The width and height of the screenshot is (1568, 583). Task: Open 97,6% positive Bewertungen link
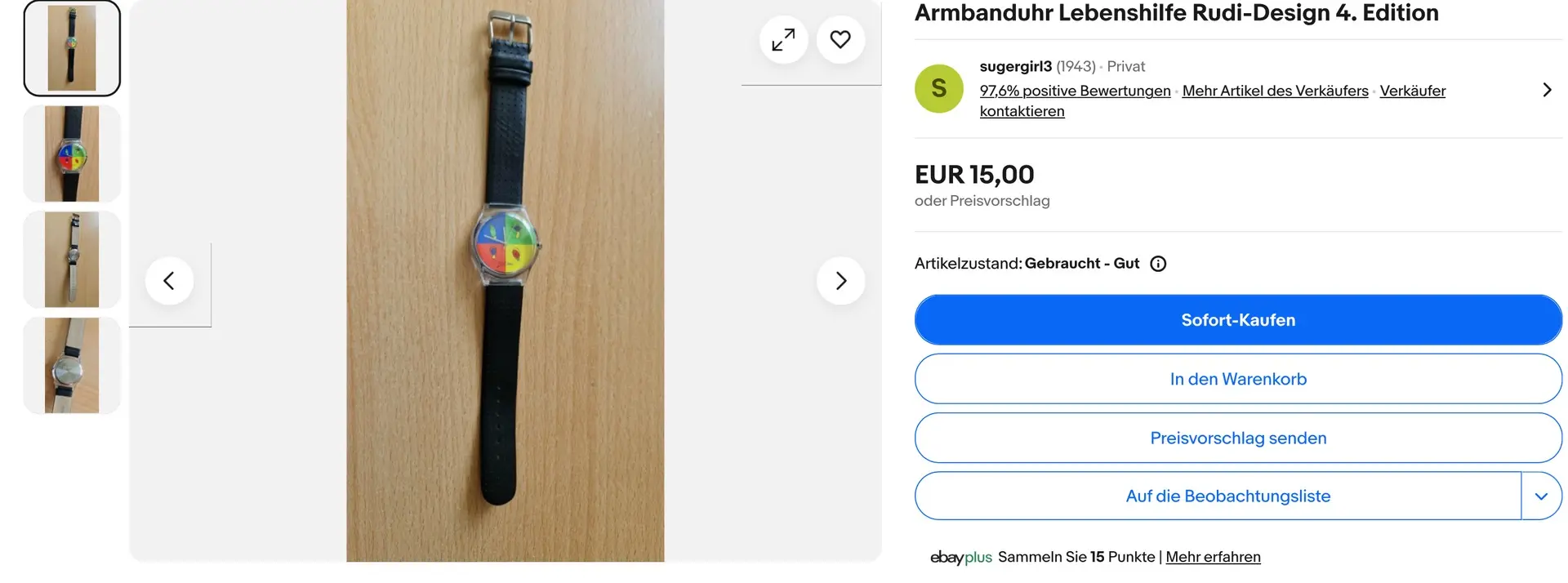click(x=1075, y=91)
